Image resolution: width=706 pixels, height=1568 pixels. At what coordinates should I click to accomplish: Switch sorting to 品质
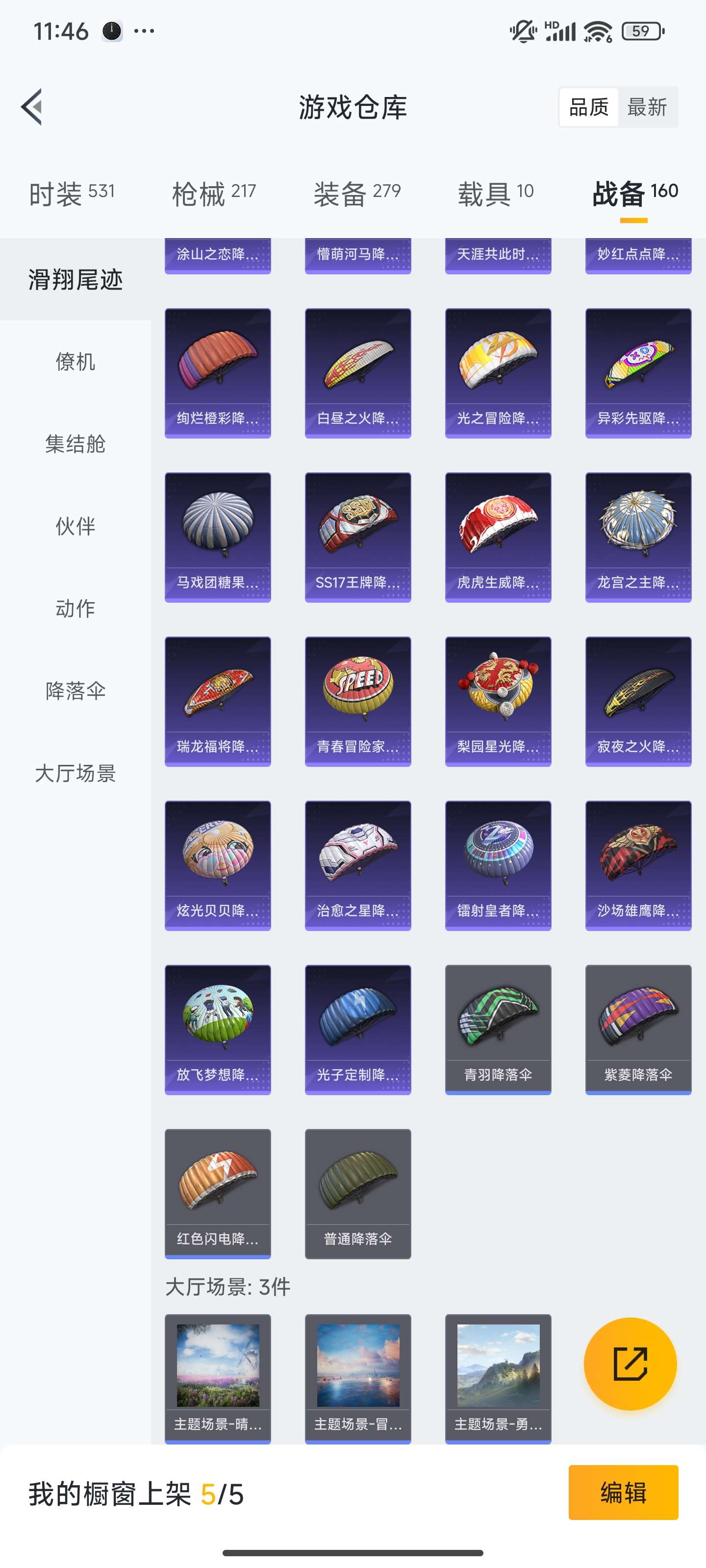pyautogui.click(x=588, y=106)
